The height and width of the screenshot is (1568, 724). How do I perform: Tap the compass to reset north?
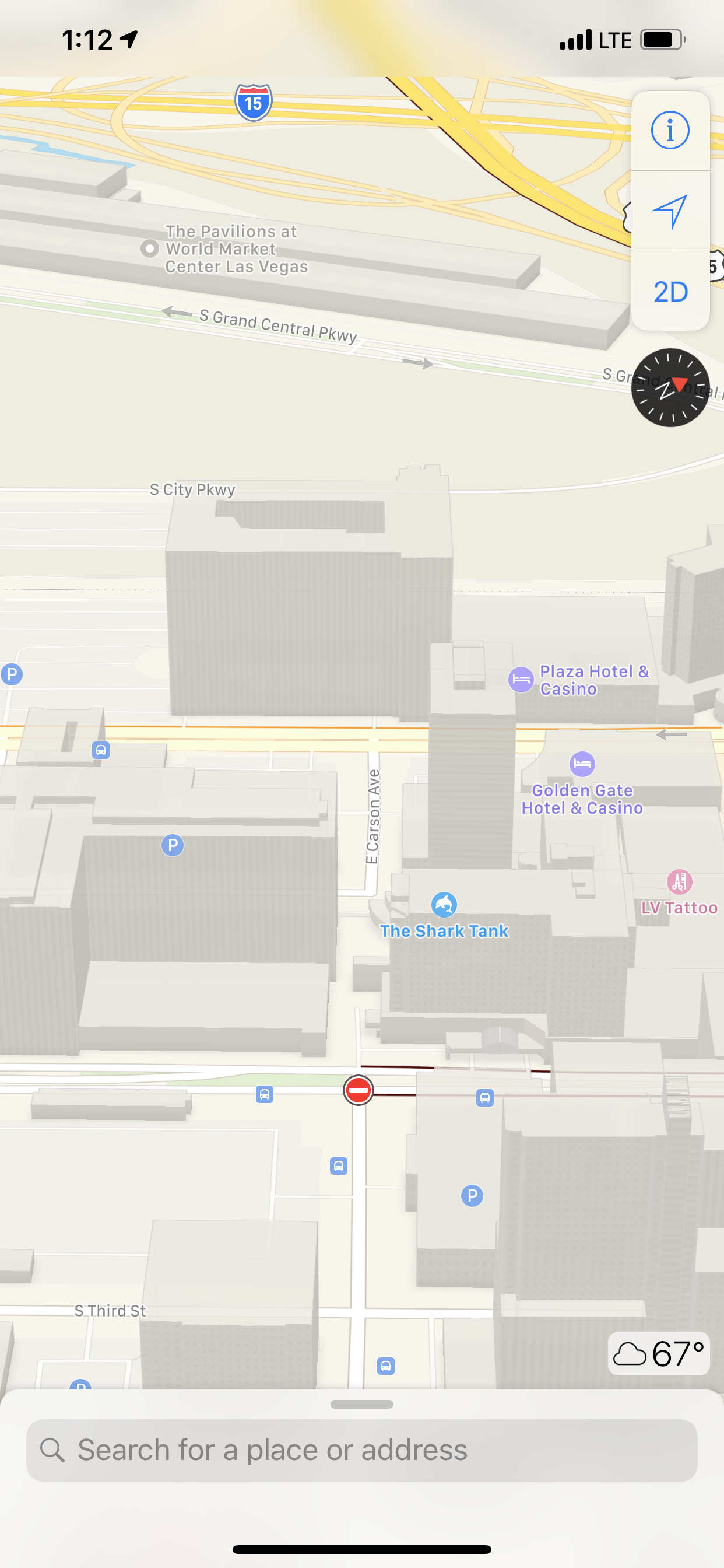coord(670,388)
